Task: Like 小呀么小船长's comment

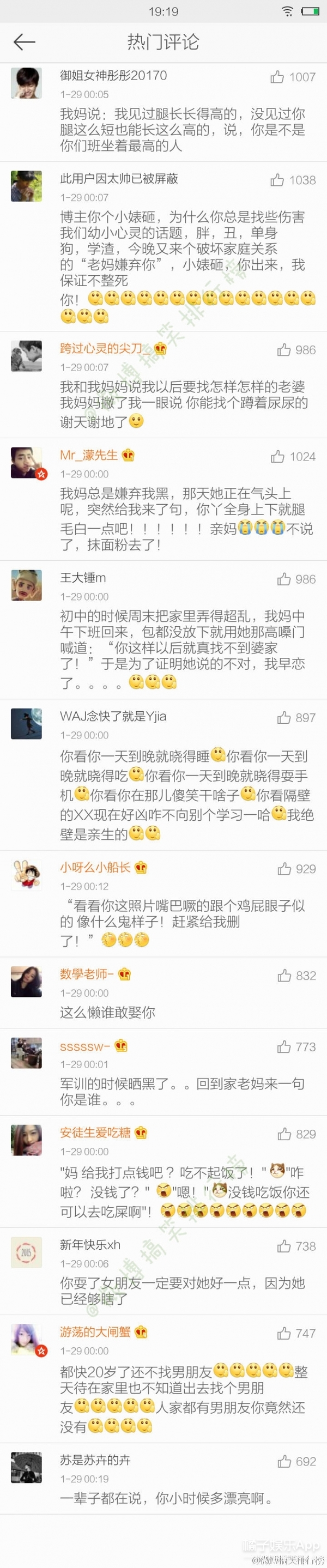Action: 283,869
